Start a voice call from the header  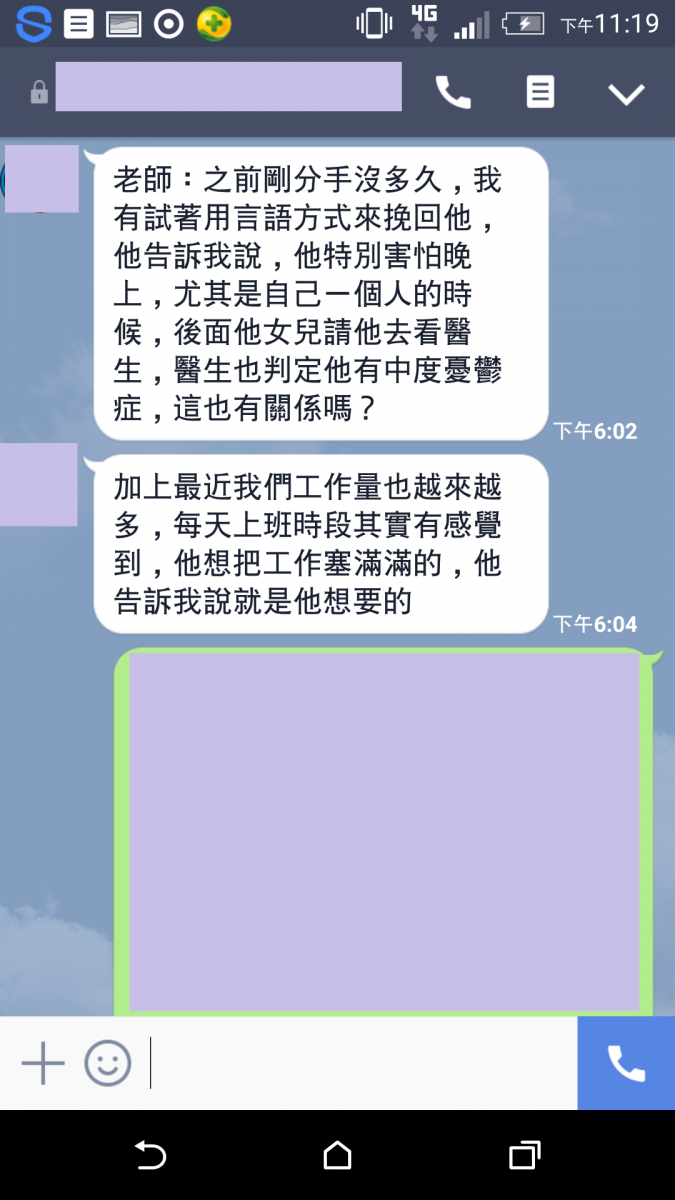tap(453, 93)
